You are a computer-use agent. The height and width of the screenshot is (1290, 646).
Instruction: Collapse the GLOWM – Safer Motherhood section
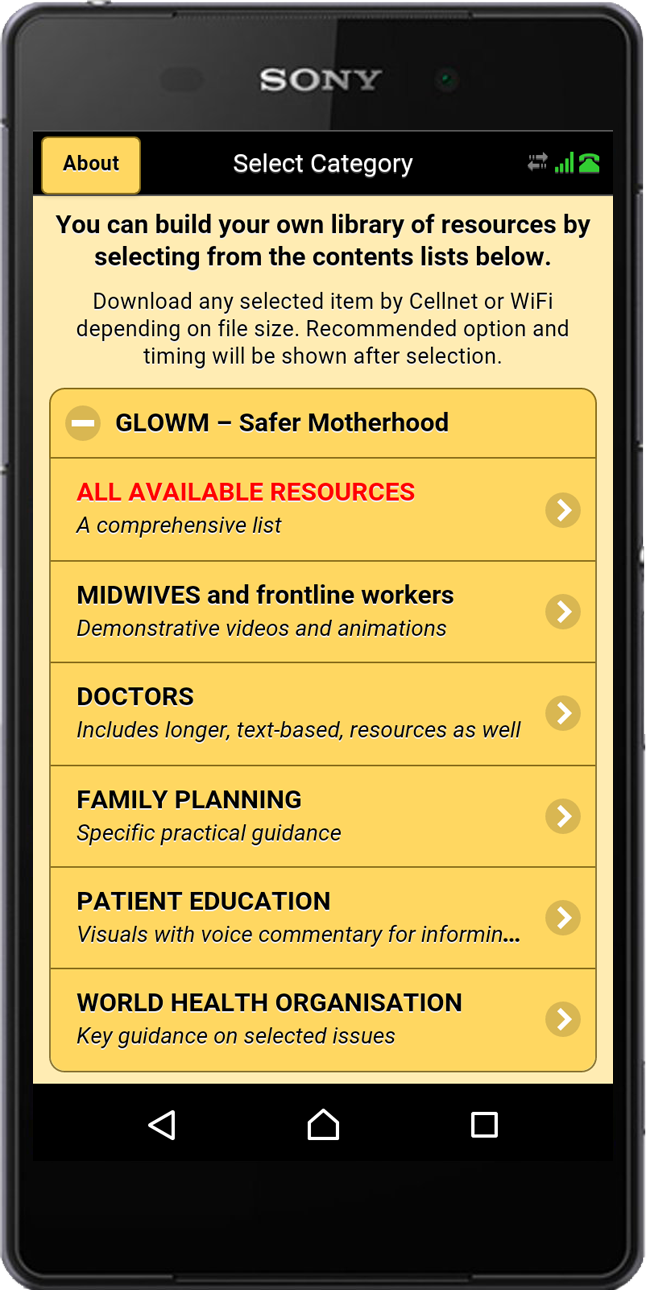pos(83,423)
